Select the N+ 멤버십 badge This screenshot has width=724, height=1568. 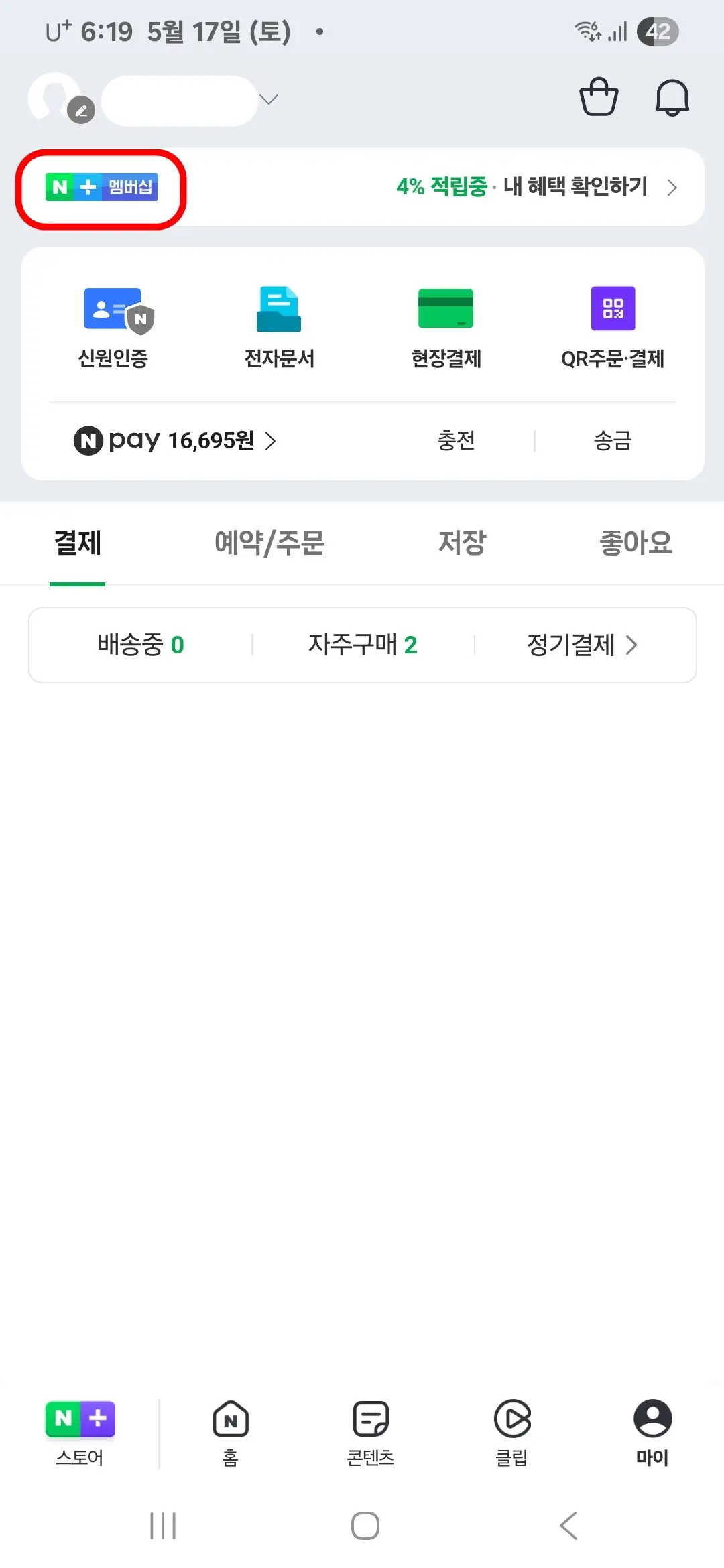[x=101, y=188]
